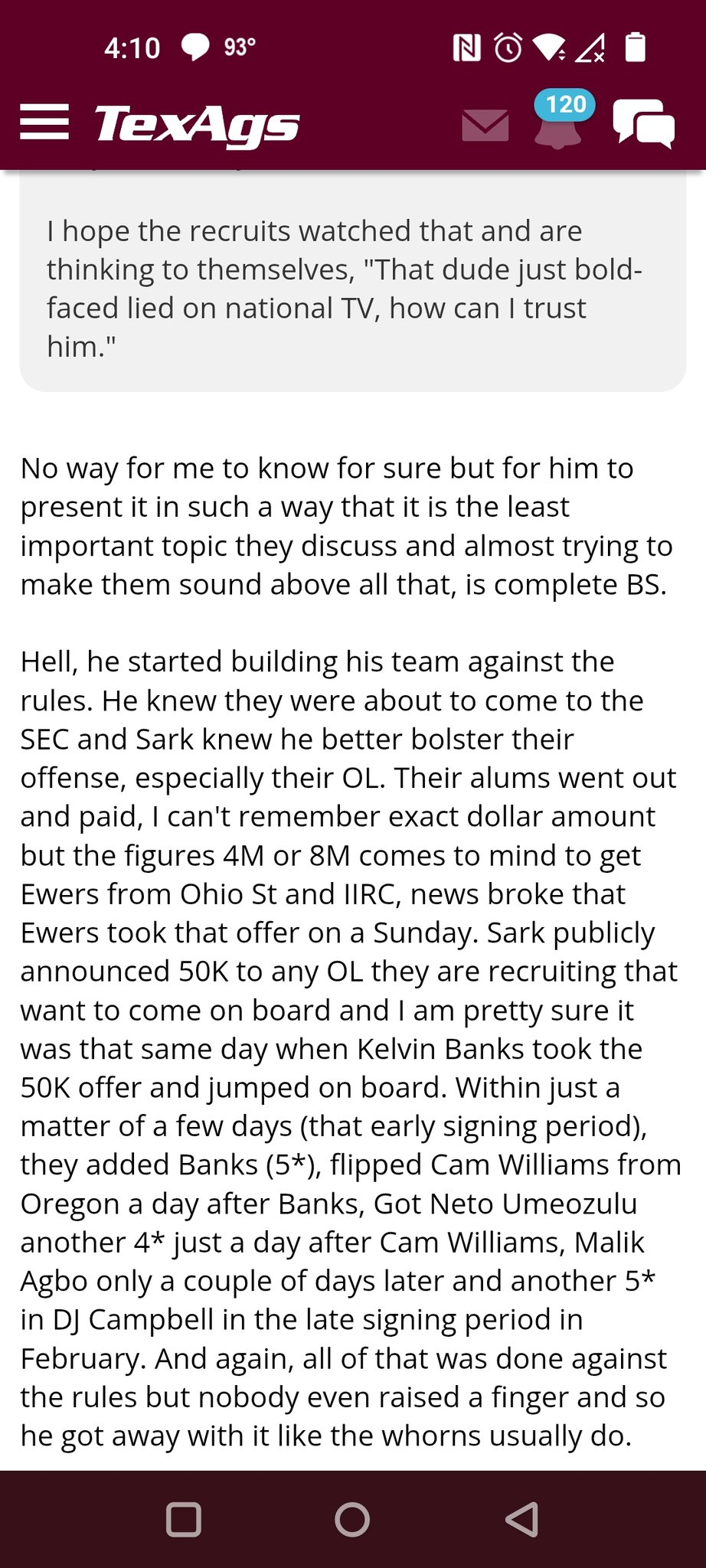This screenshot has width=706, height=1568.
Task: Show recent apps with square button
Action: [x=184, y=1519]
